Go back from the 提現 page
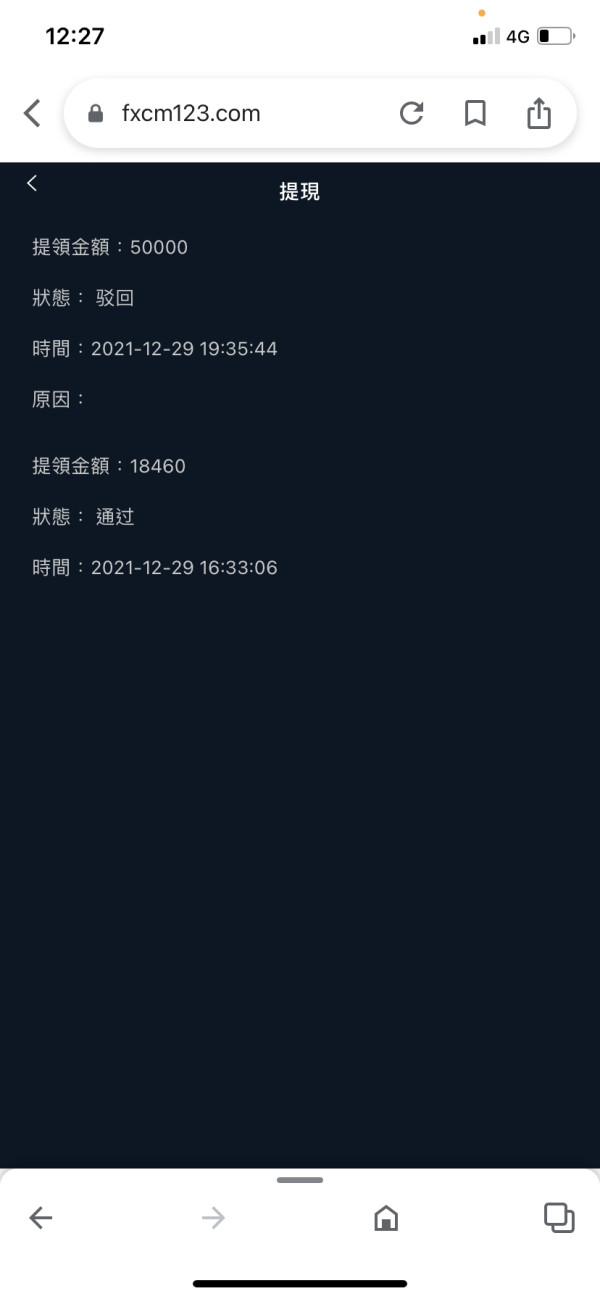 pyautogui.click(x=32, y=183)
